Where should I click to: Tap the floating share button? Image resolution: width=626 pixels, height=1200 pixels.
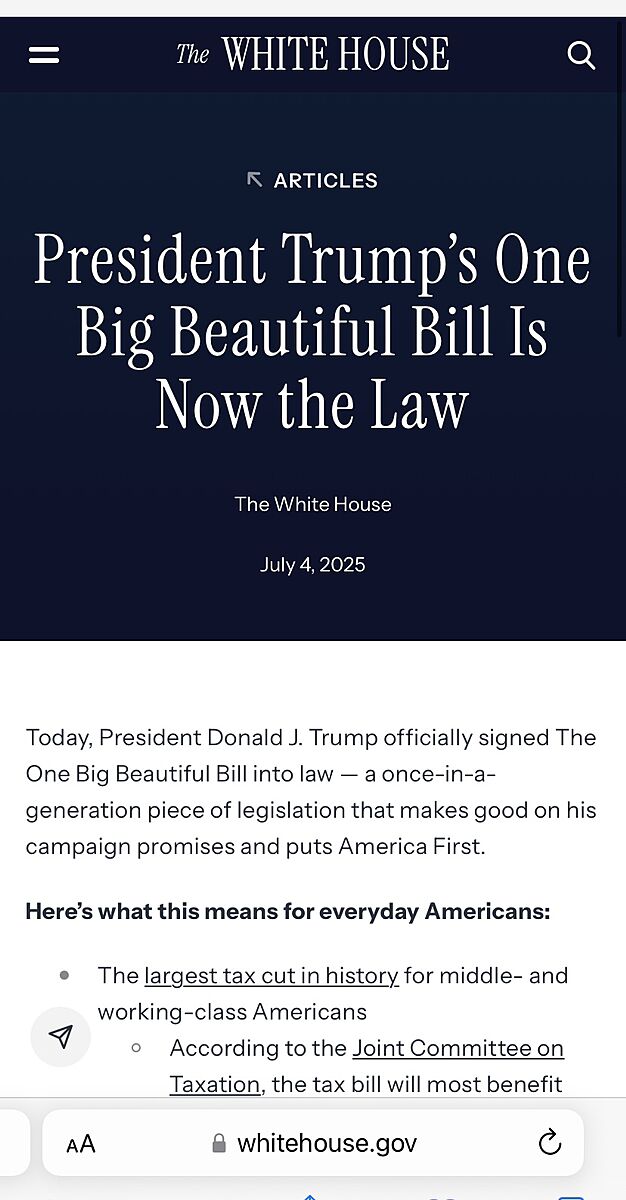click(61, 1037)
